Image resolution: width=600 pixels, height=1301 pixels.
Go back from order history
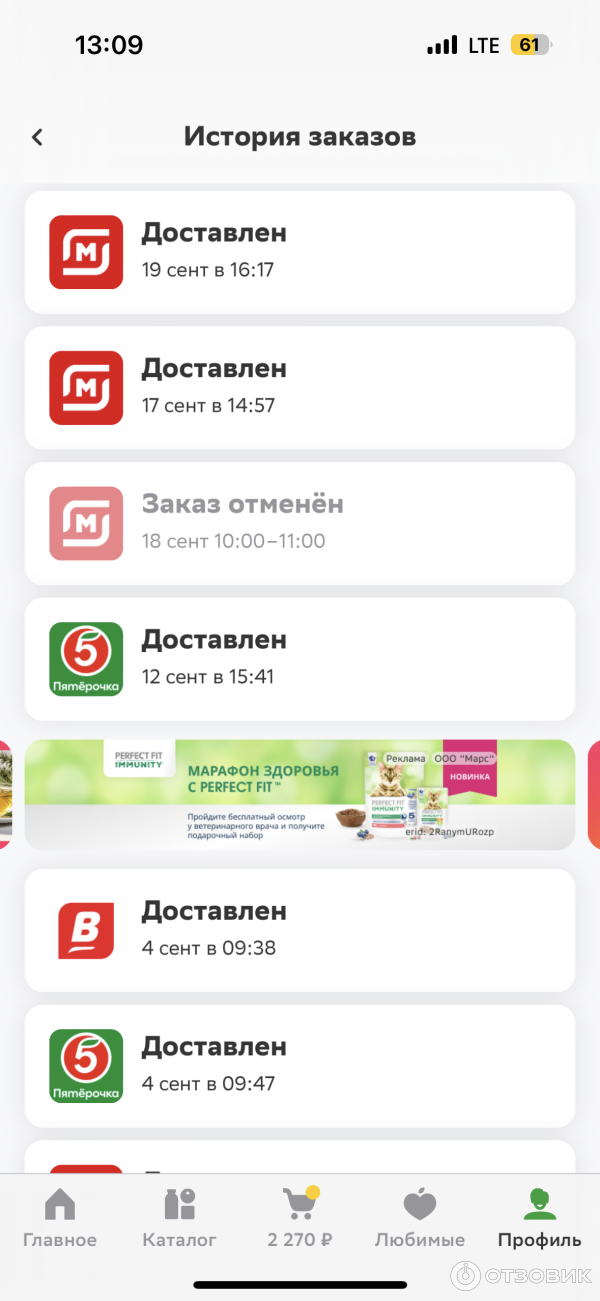pyautogui.click(x=37, y=137)
